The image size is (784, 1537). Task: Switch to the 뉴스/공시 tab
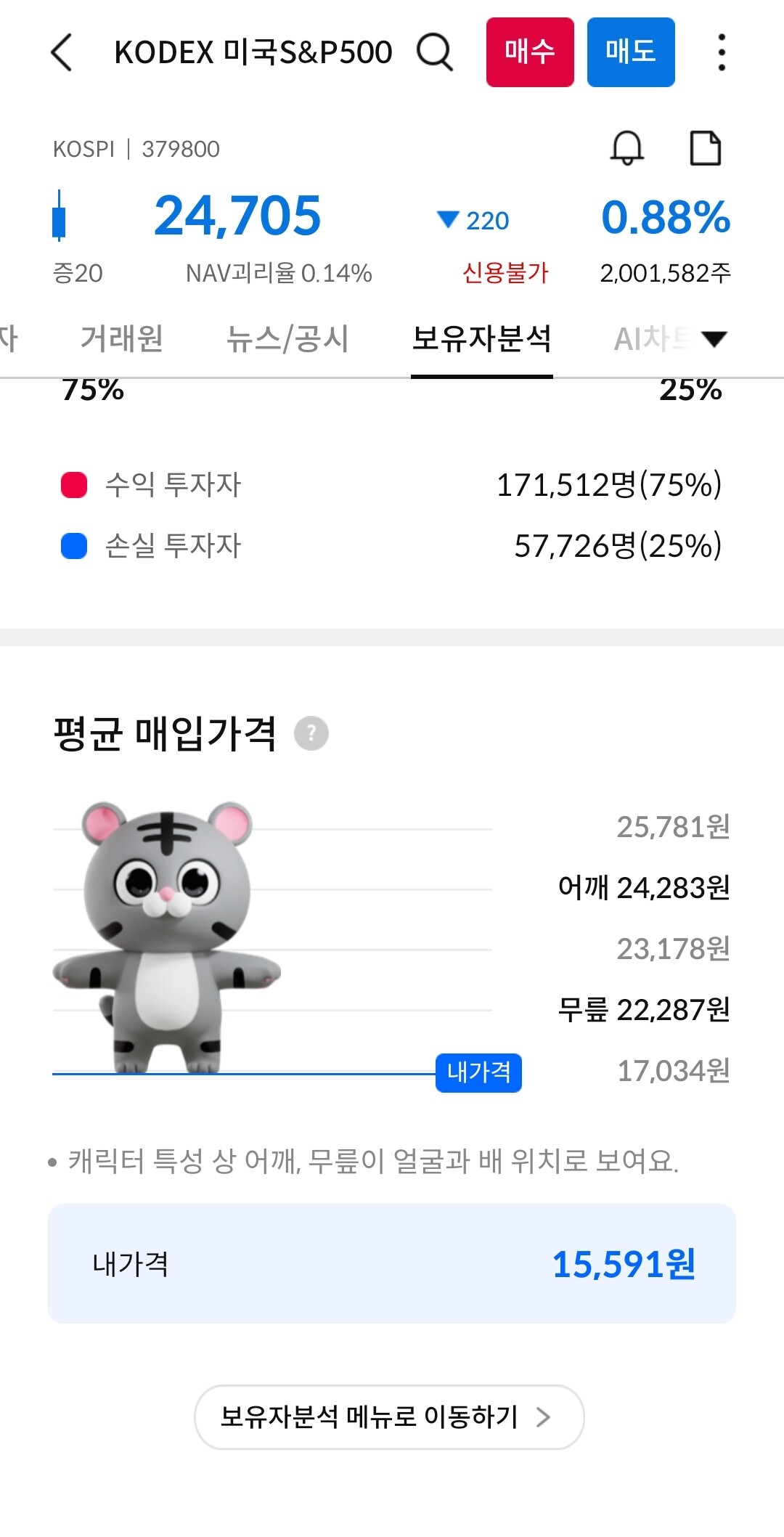pyautogui.click(x=287, y=338)
